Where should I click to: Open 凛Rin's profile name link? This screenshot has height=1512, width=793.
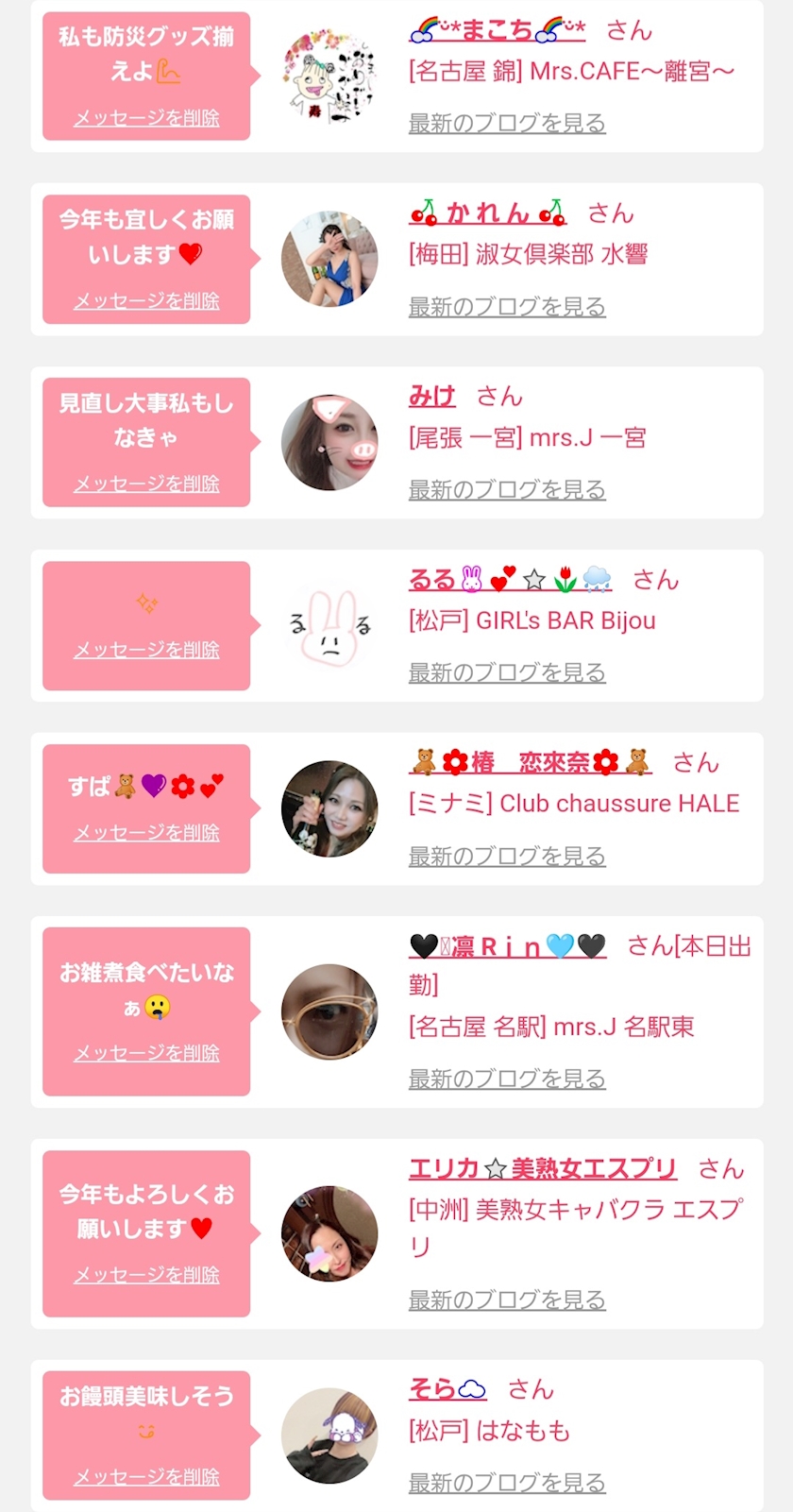click(x=508, y=945)
